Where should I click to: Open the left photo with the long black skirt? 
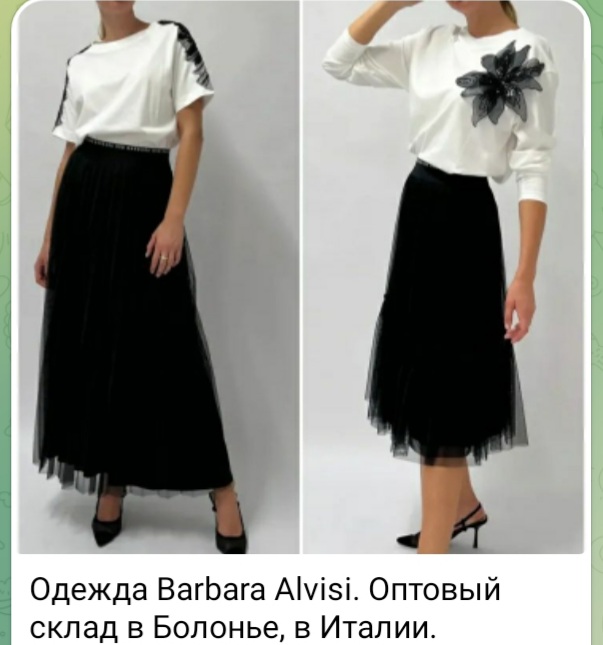(158, 280)
